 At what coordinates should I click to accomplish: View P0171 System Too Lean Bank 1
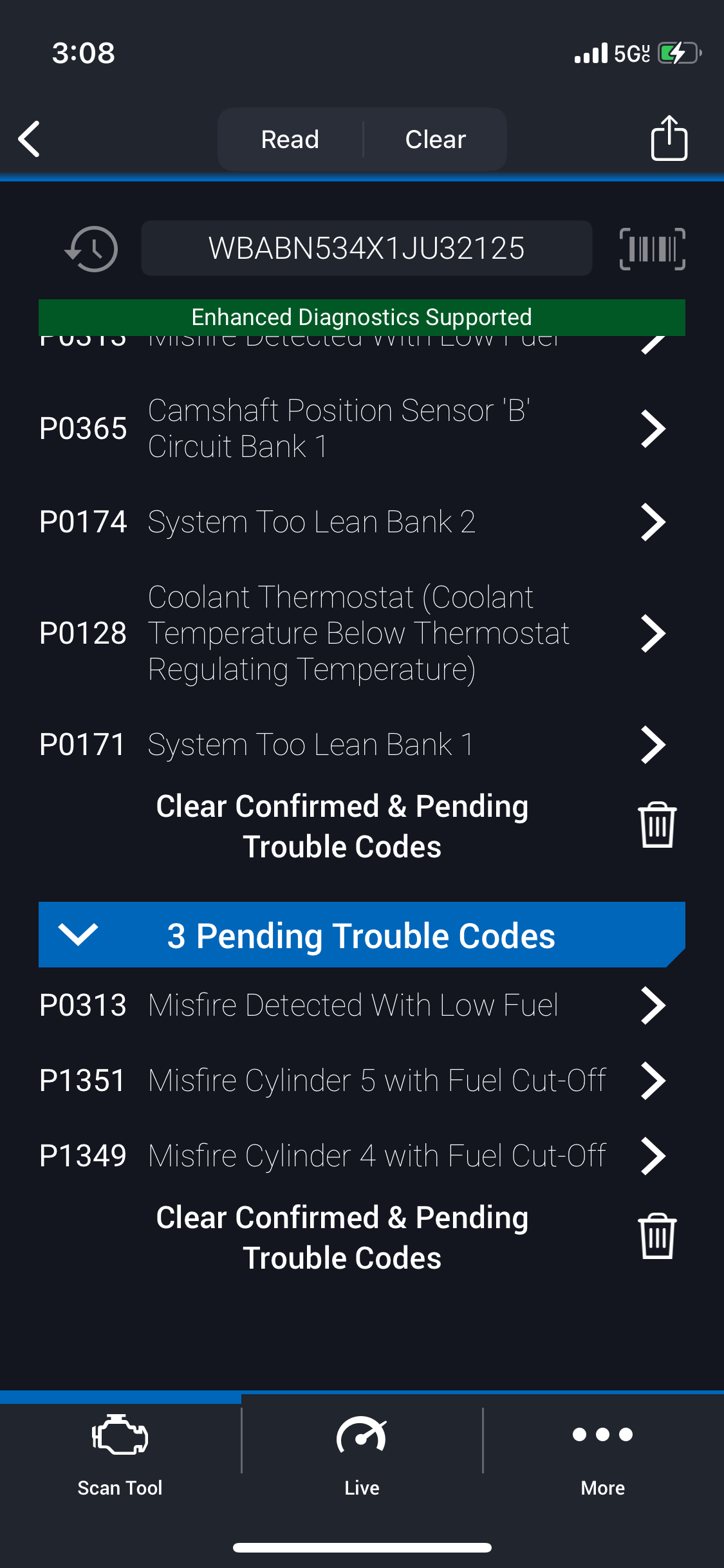coord(351,745)
